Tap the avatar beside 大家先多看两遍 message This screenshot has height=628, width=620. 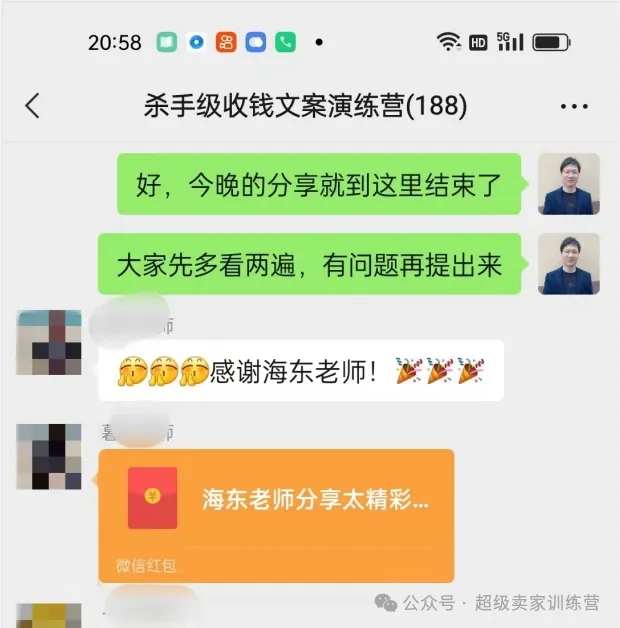coord(569,264)
